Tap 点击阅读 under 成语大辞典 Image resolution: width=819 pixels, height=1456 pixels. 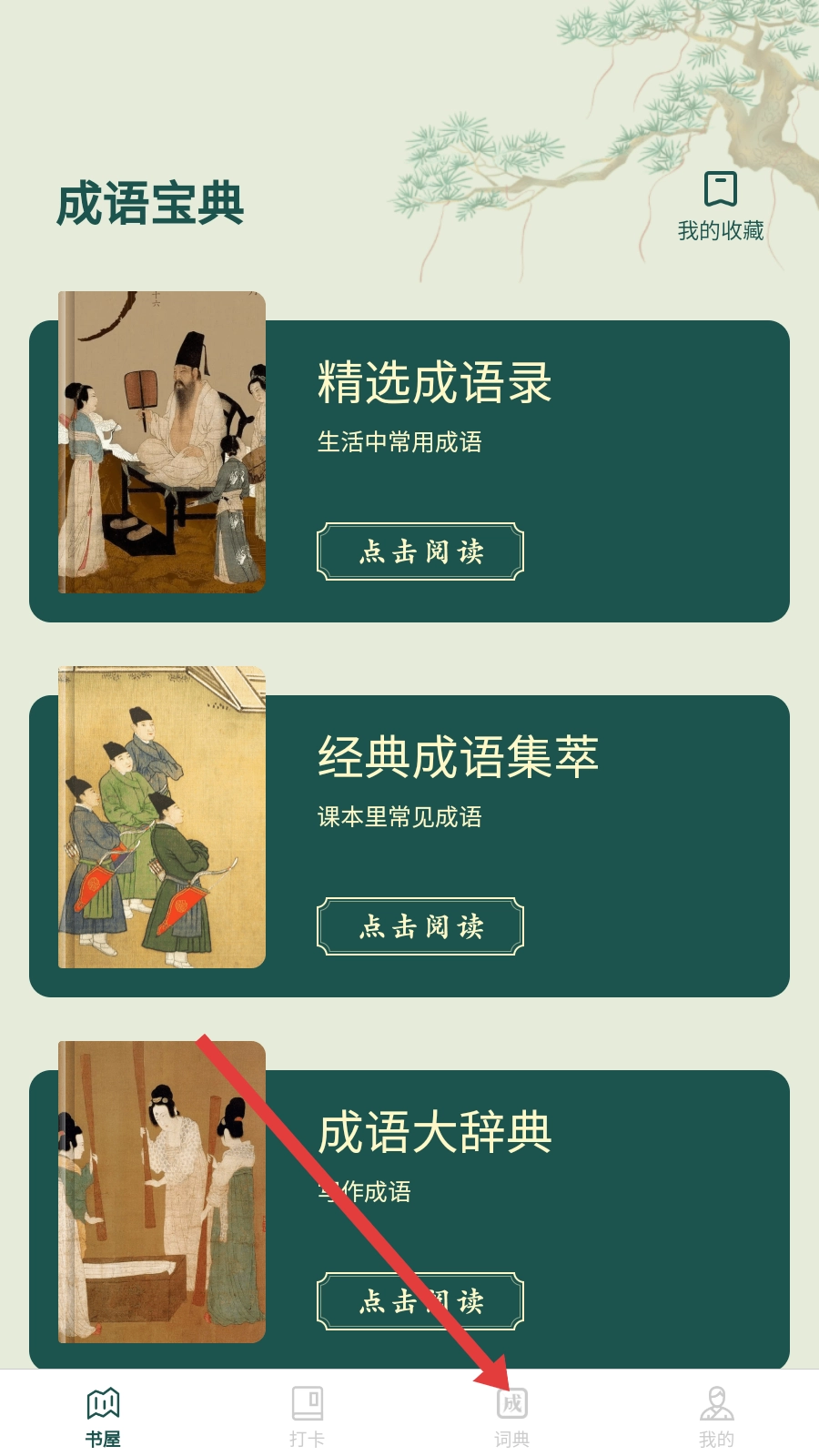click(420, 1301)
